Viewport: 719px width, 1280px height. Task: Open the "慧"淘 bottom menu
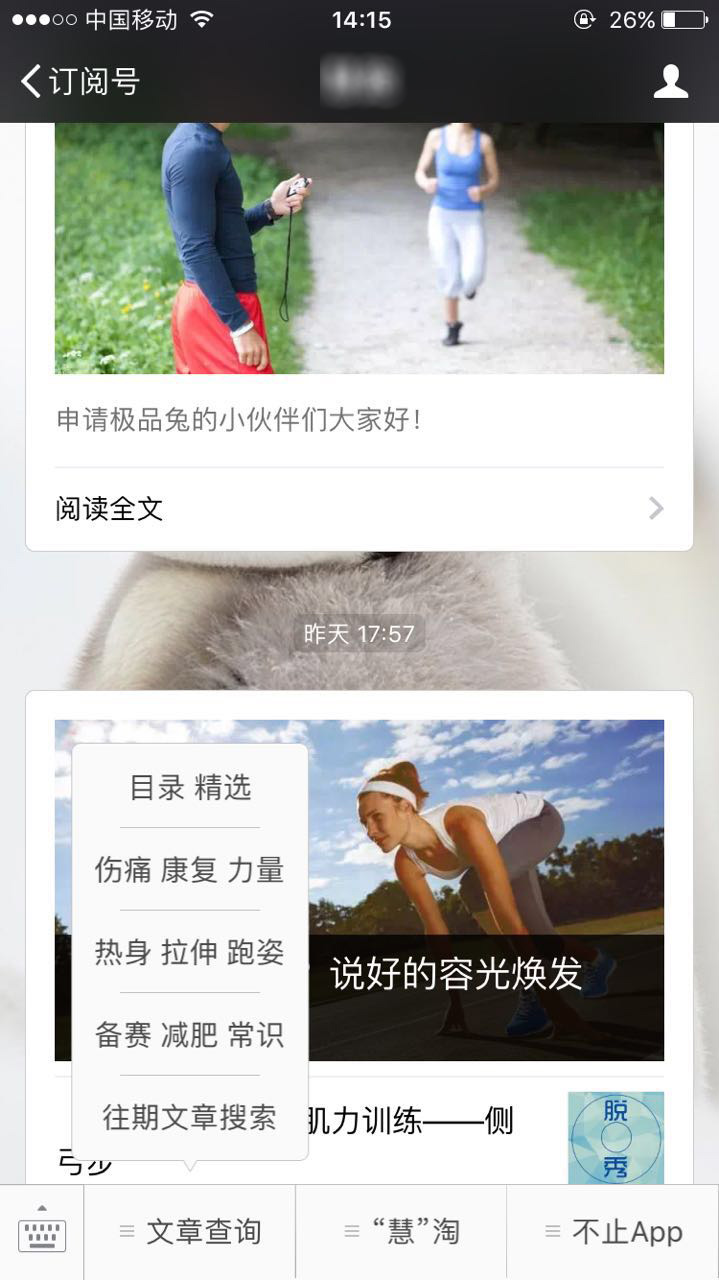coord(401,1232)
